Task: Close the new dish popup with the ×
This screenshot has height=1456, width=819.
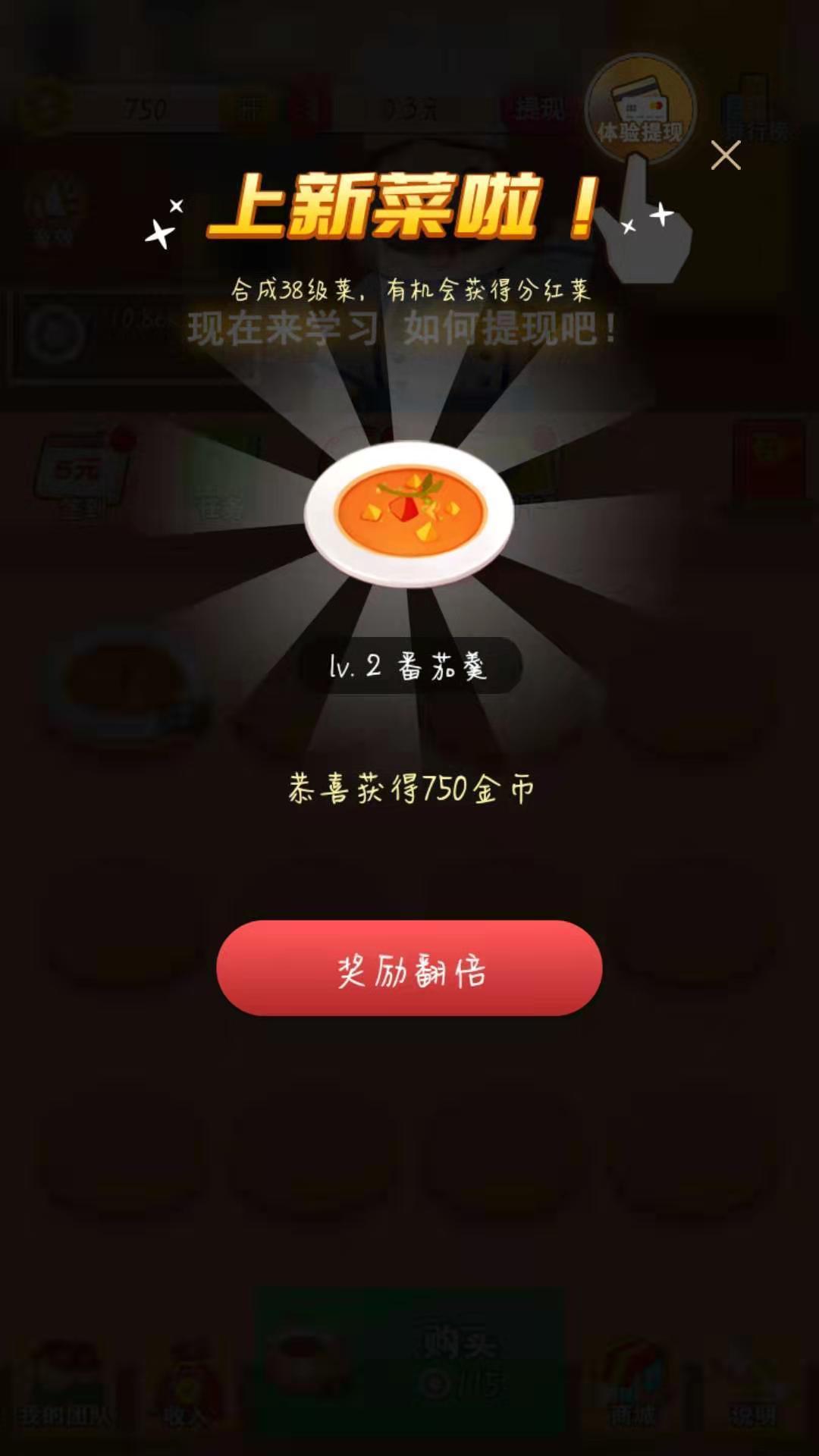Action: [727, 155]
